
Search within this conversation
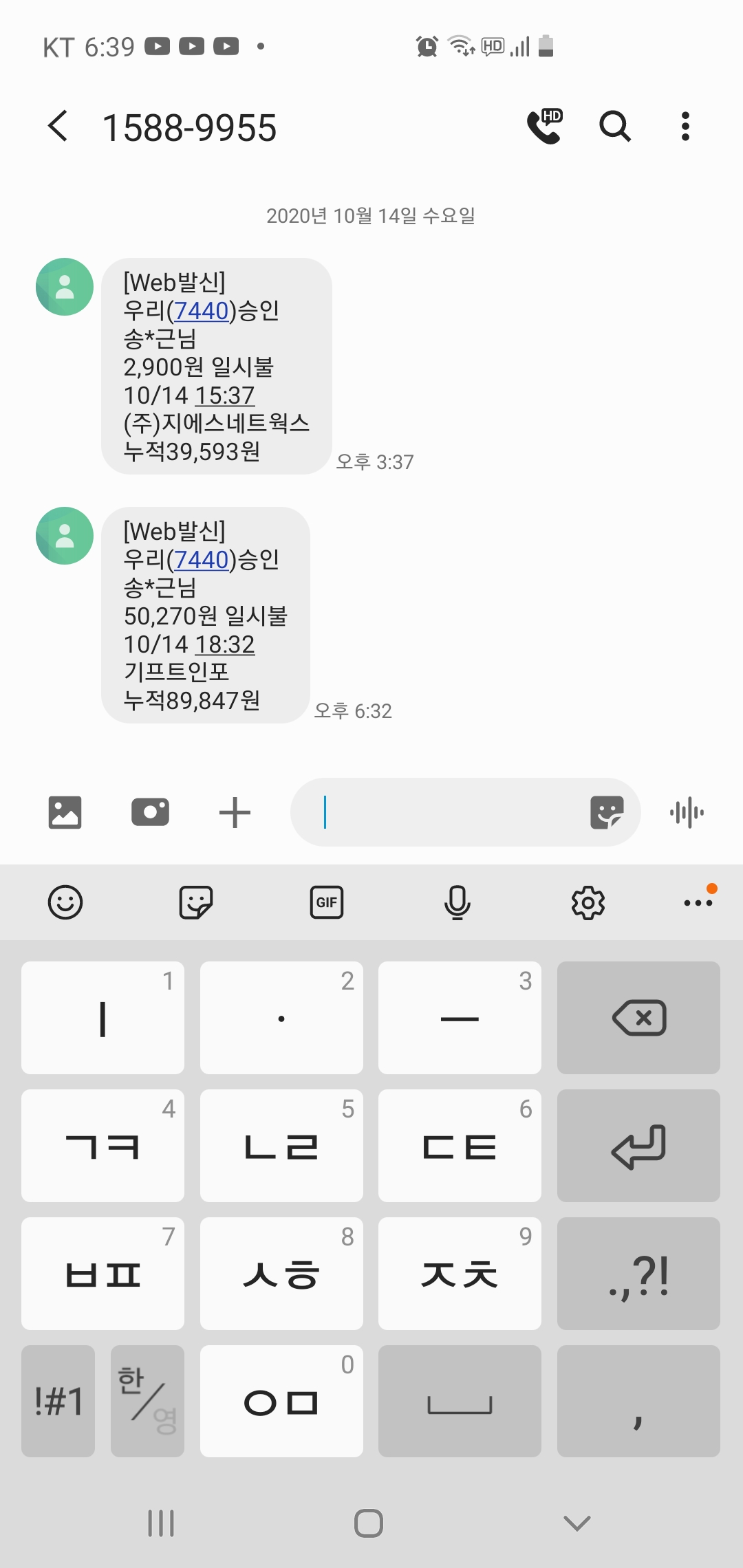click(614, 127)
